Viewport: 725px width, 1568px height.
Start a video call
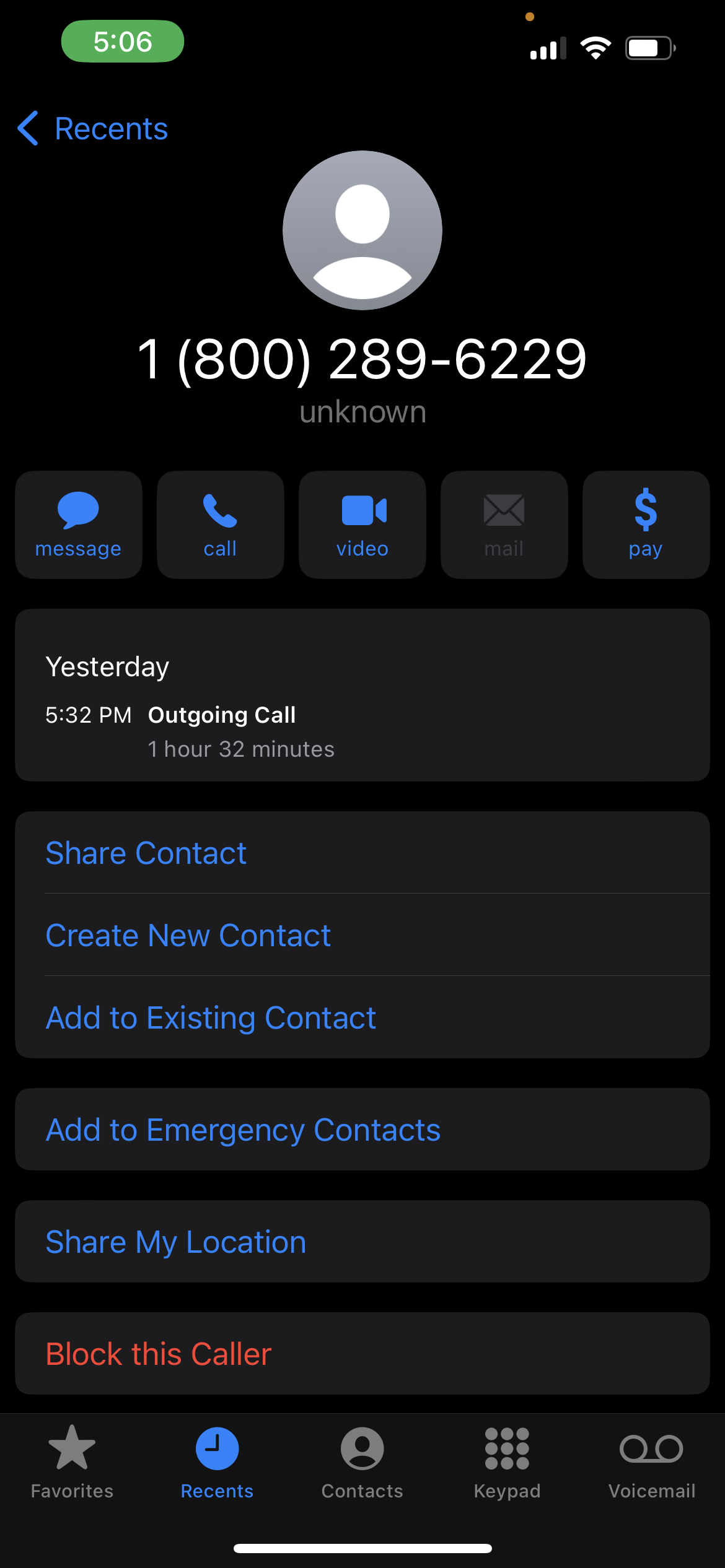(362, 525)
